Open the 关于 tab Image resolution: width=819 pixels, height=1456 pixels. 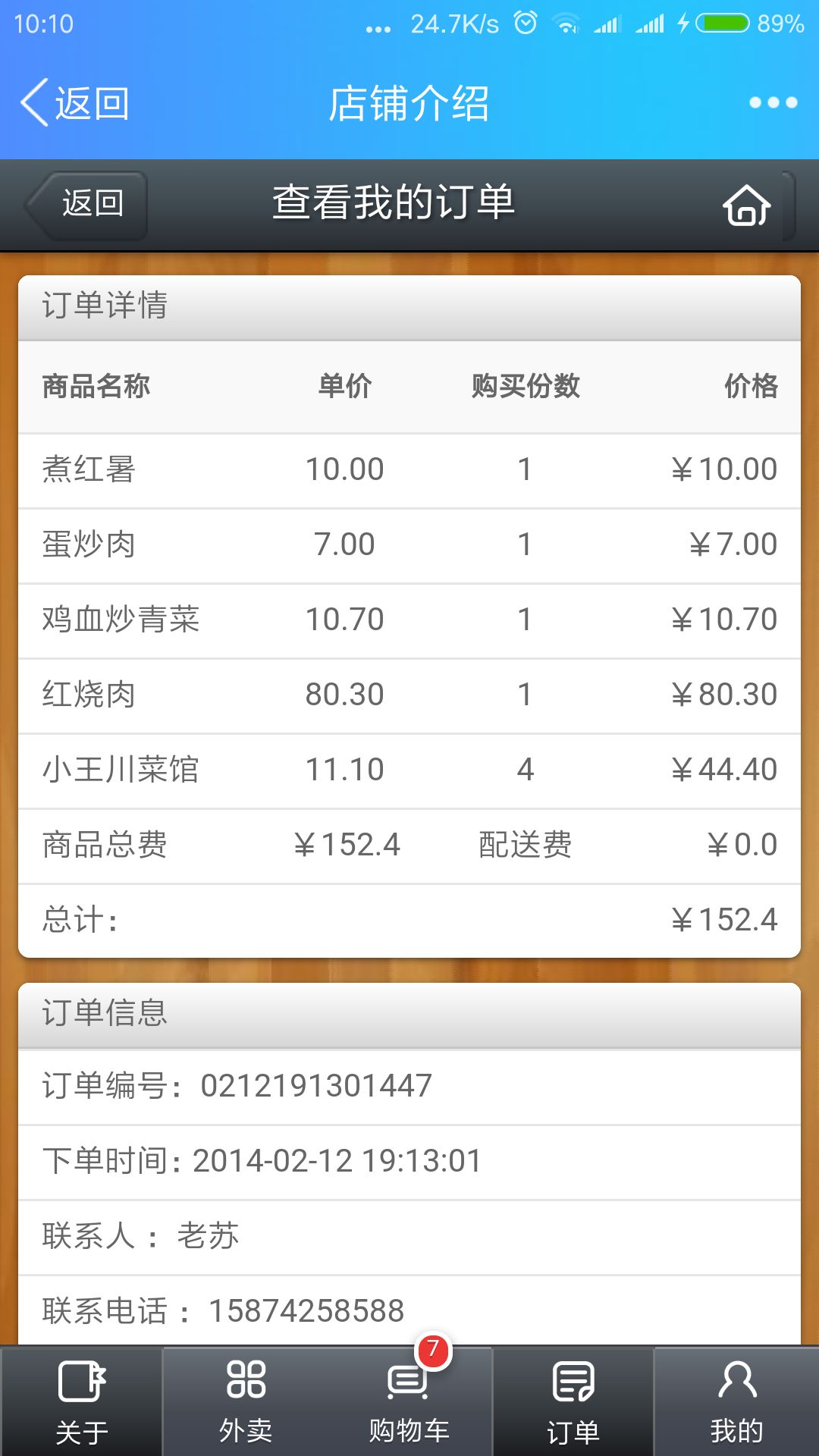pos(82,1401)
